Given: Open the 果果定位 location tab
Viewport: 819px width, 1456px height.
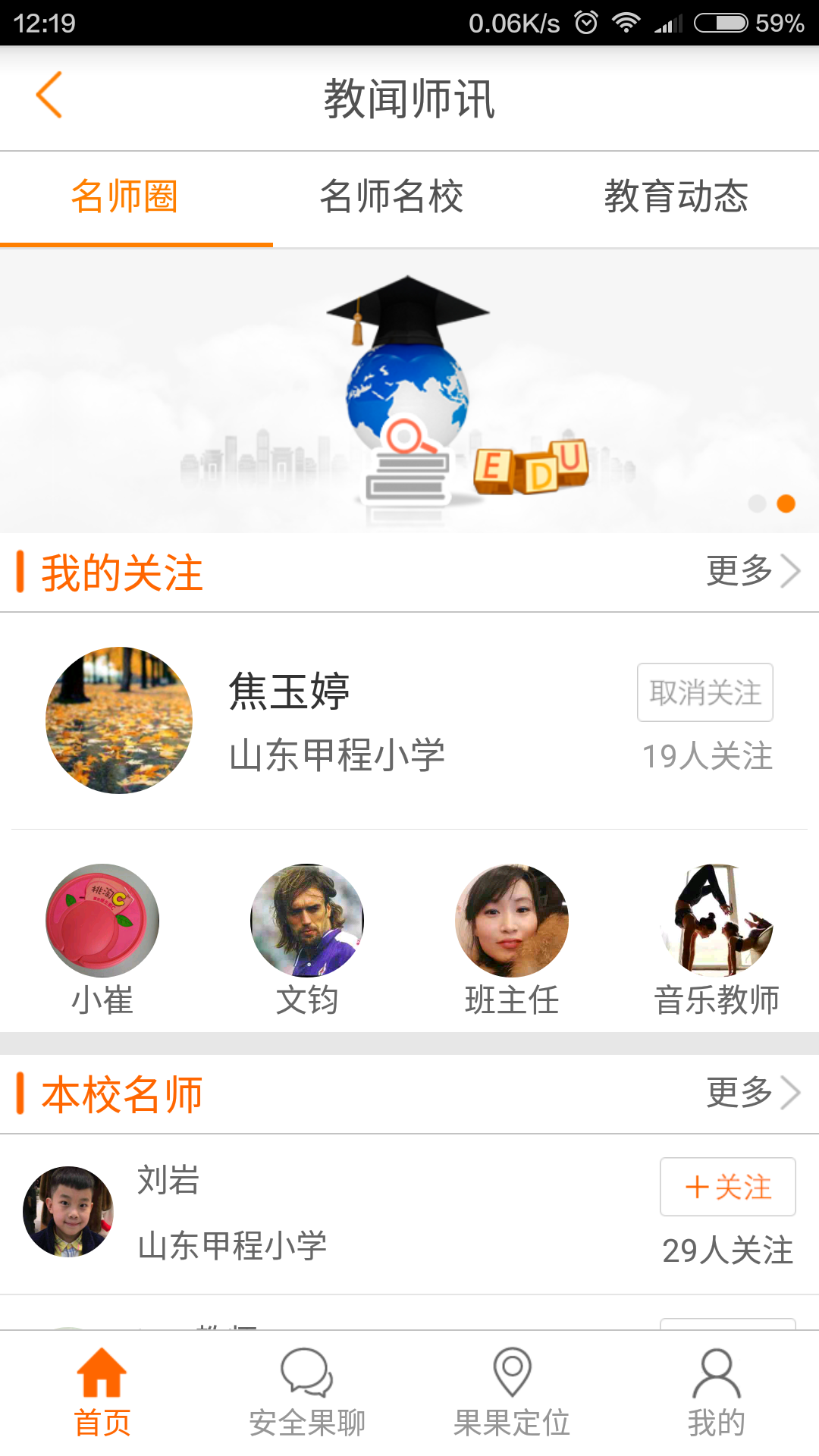Looking at the screenshot, I should point(512,1392).
